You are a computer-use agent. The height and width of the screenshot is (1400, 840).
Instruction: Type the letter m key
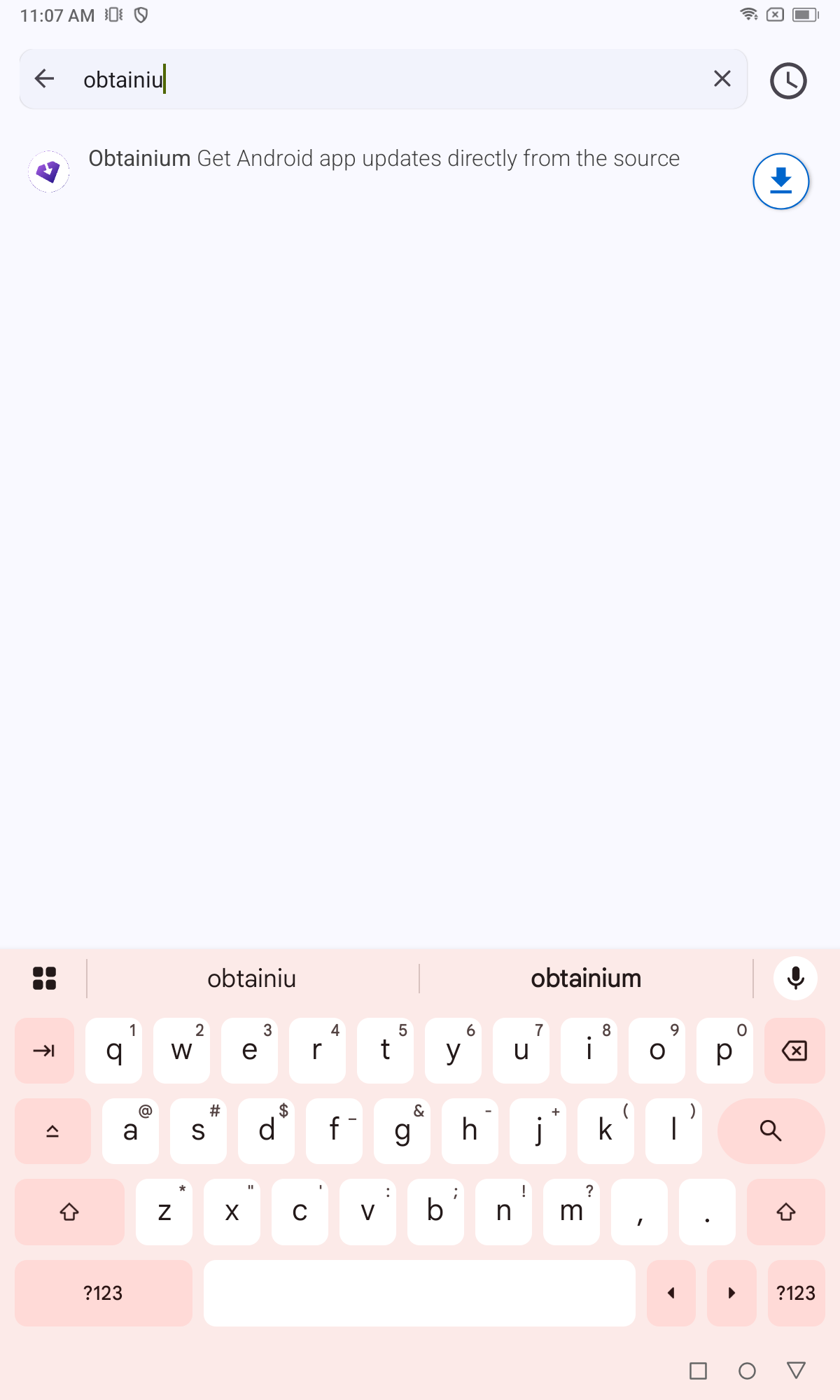[571, 1212]
